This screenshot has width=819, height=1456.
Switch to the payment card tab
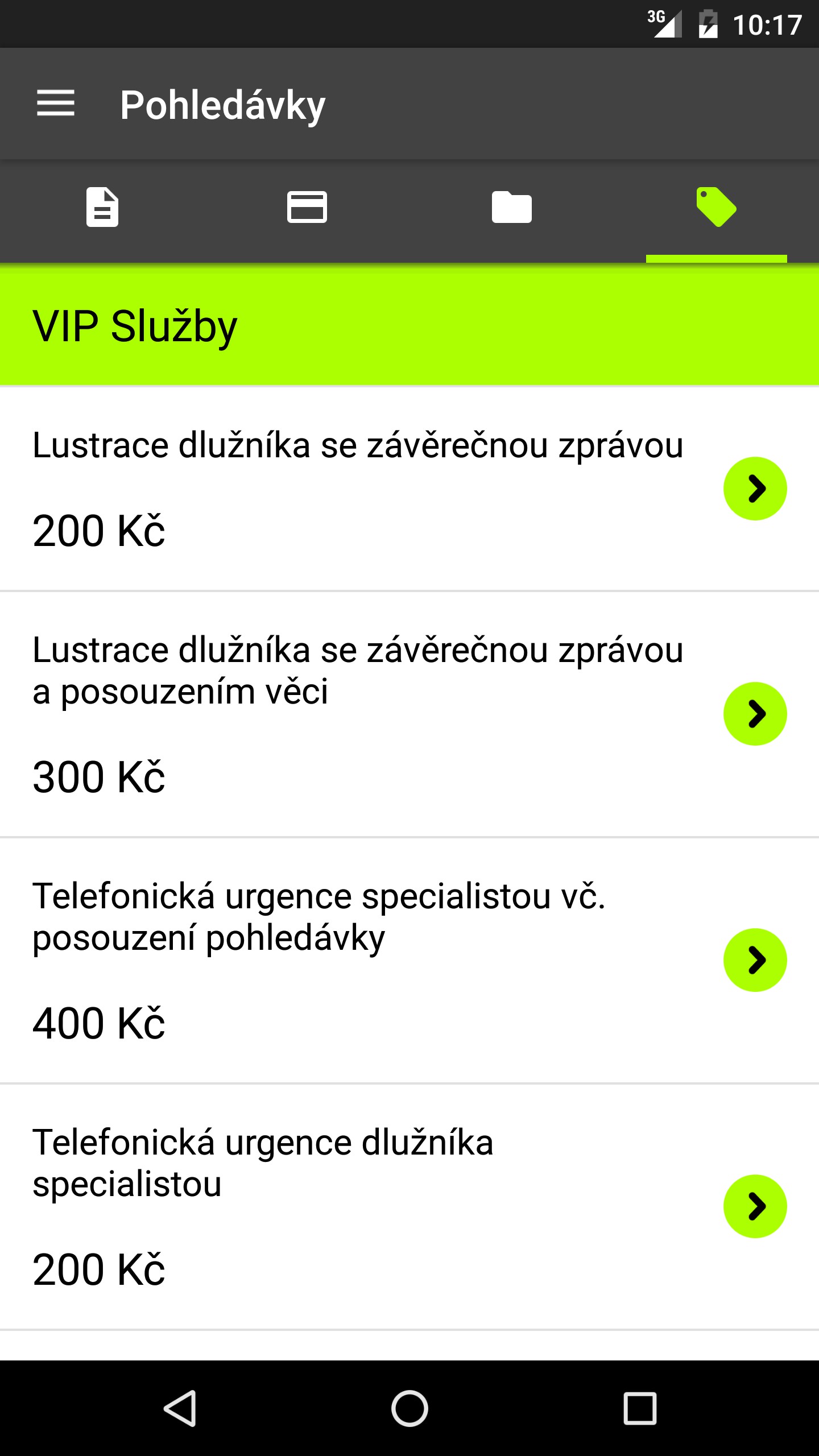click(307, 207)
